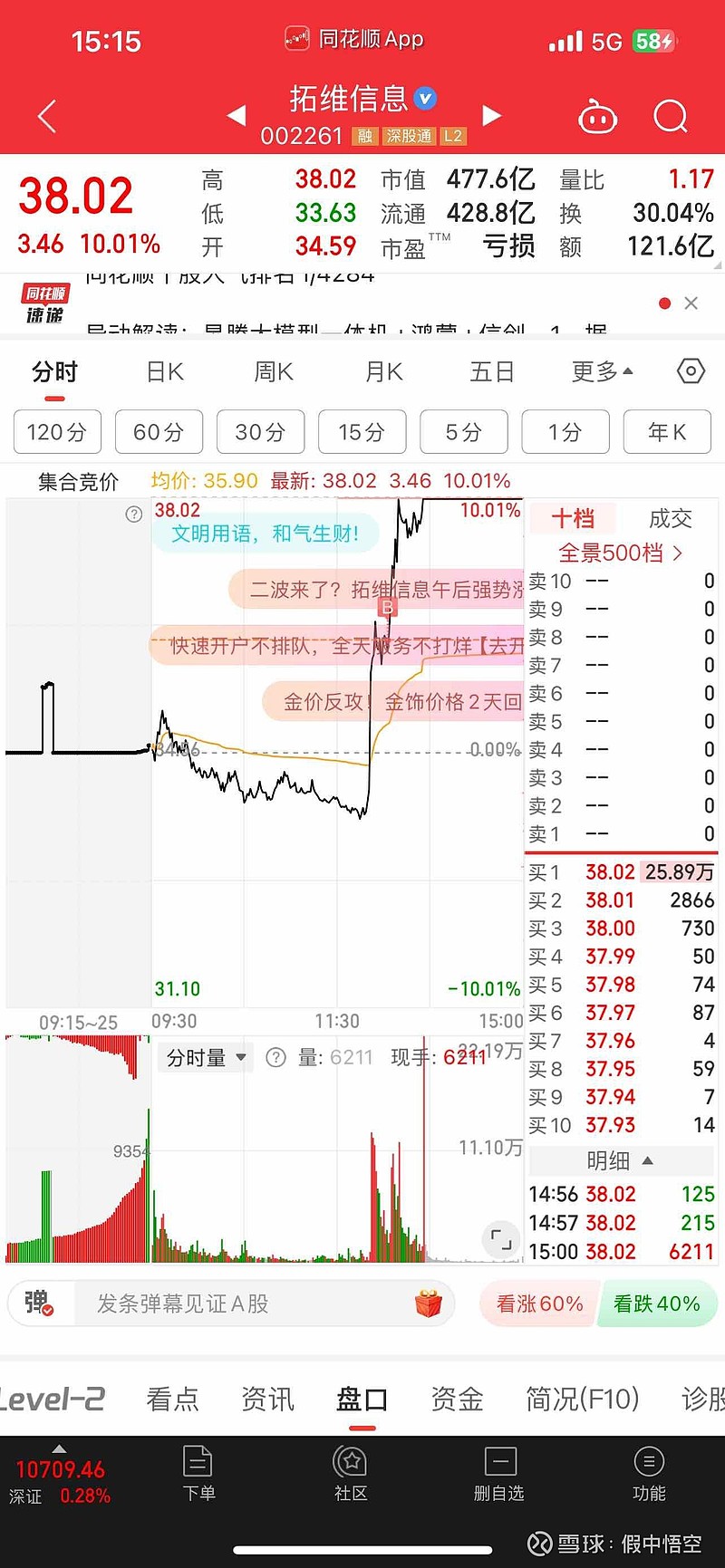
Task: Switch to the 资金 tab in bottom nav
Action: click(457, 1400)
